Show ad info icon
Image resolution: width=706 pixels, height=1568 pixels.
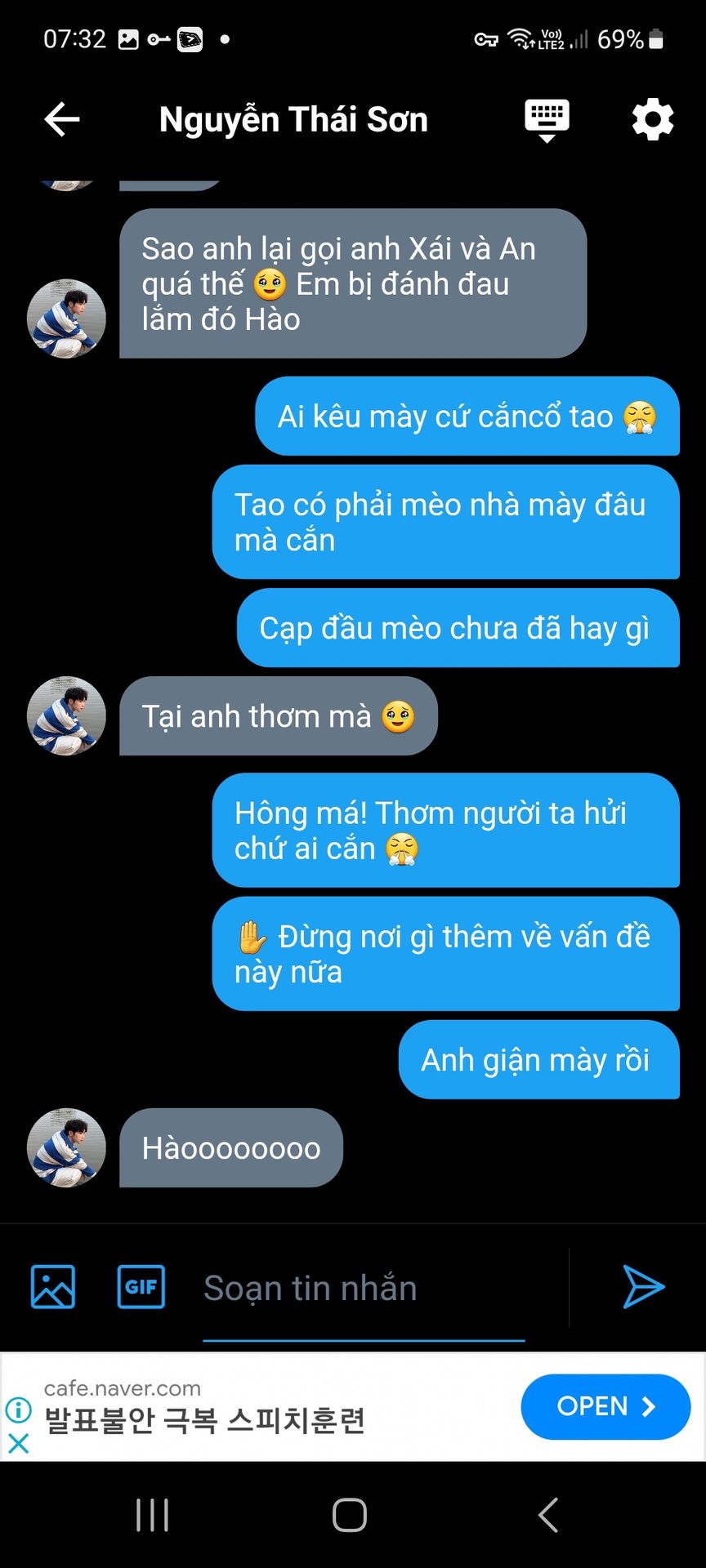click(18, 1409)
